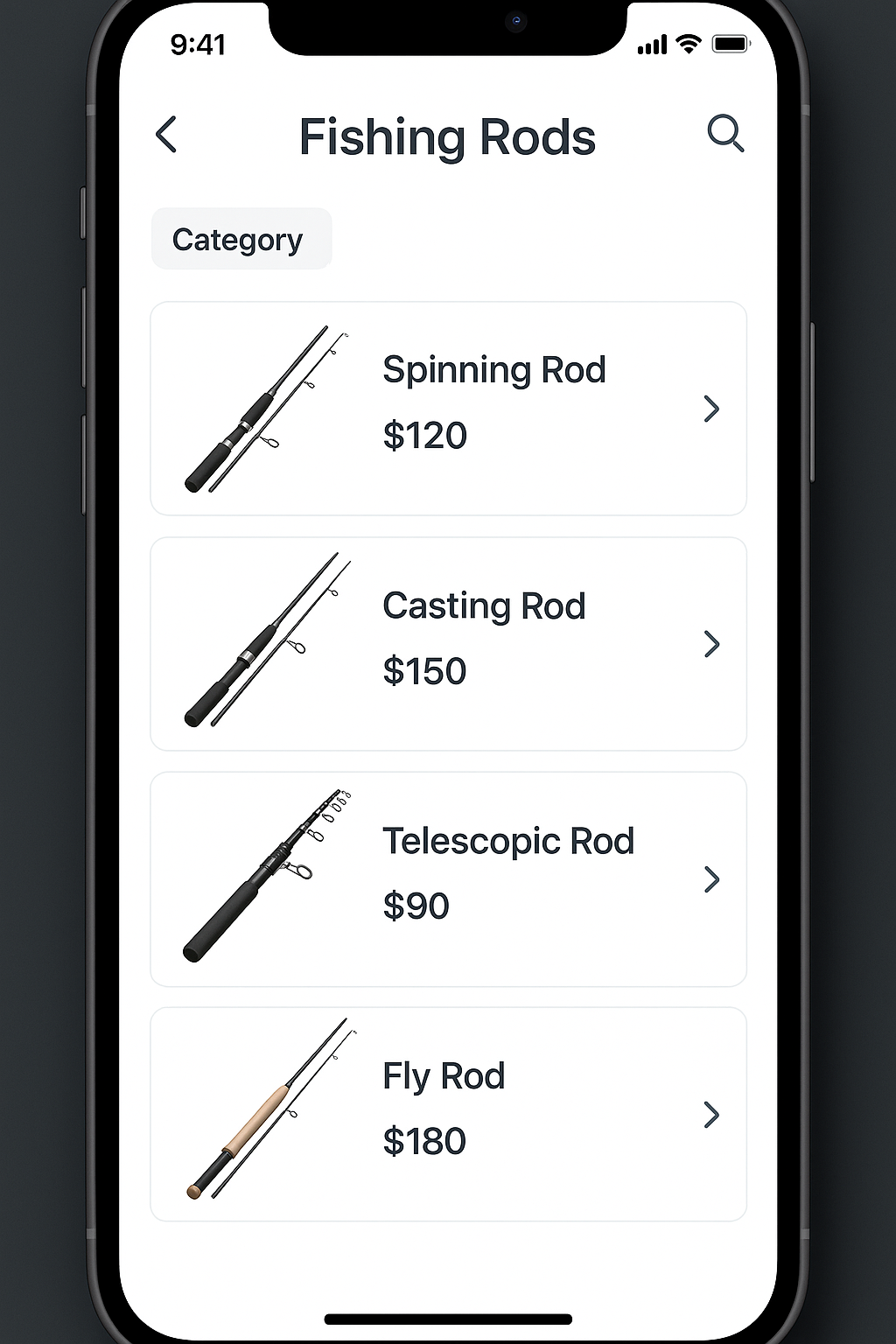The width and height of the screenshot is (896, 1344).
Task: Tap the home indicator bar at the bottom
Action: coord(447,1319)
